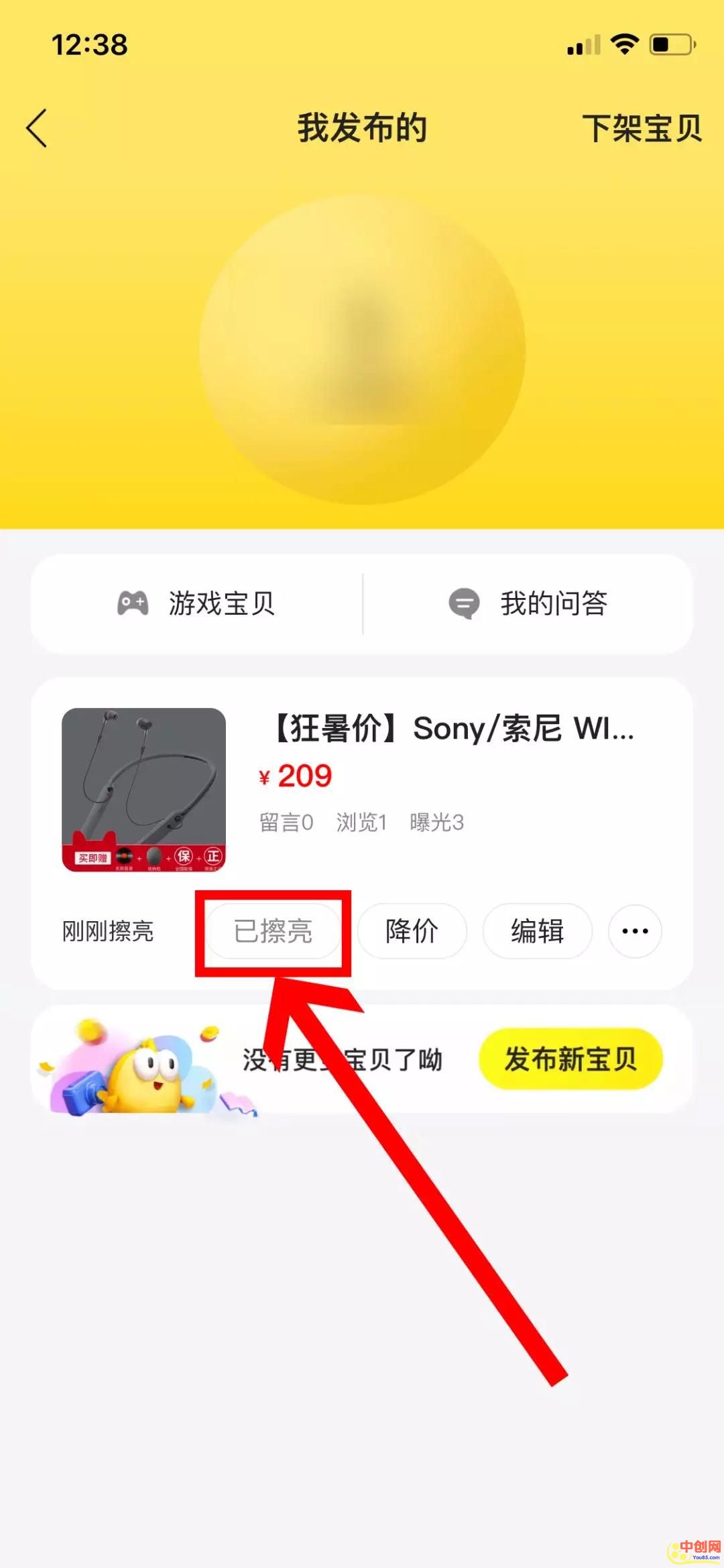724x1568 pixels.
Task: Open 我的问答 section
Action: pos(528,603)
